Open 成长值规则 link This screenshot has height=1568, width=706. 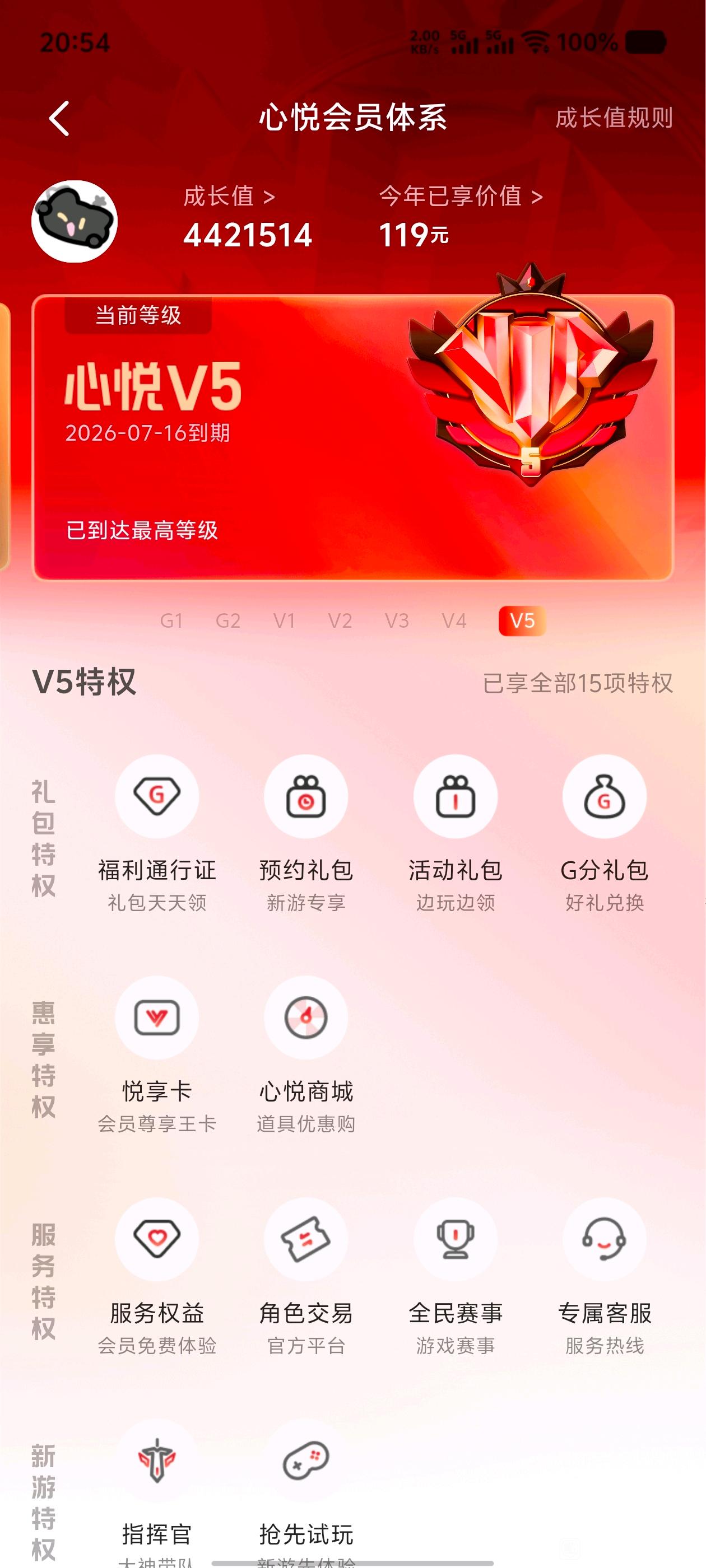(x=614, y=118)
